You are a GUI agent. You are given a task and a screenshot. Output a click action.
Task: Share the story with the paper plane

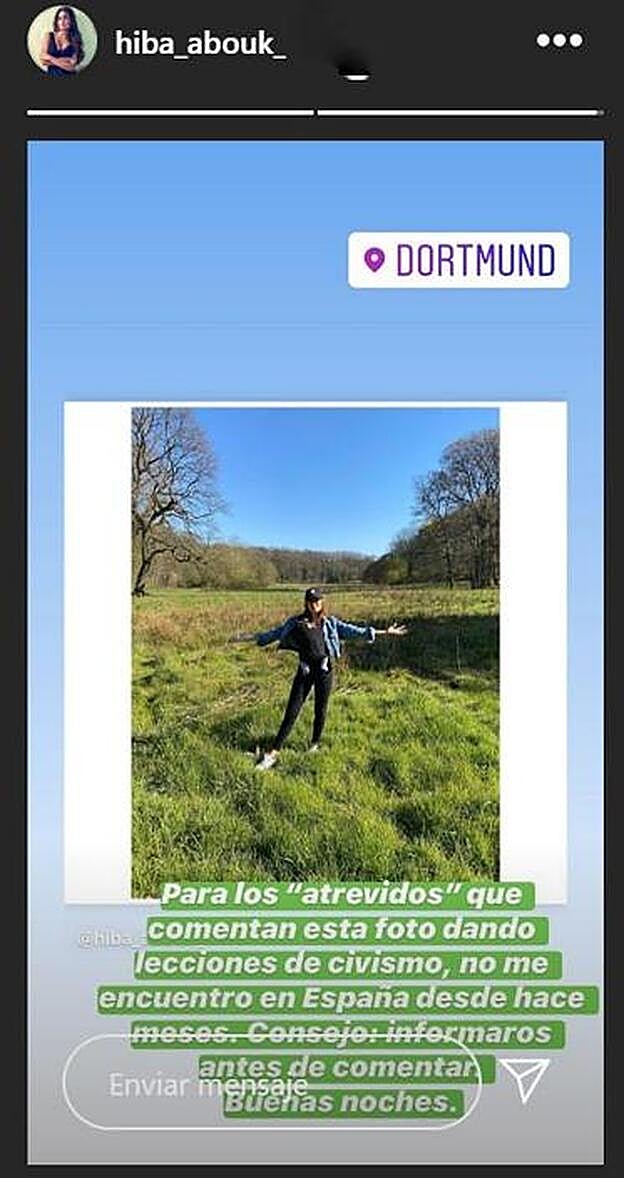click(x=525, y=1080)
